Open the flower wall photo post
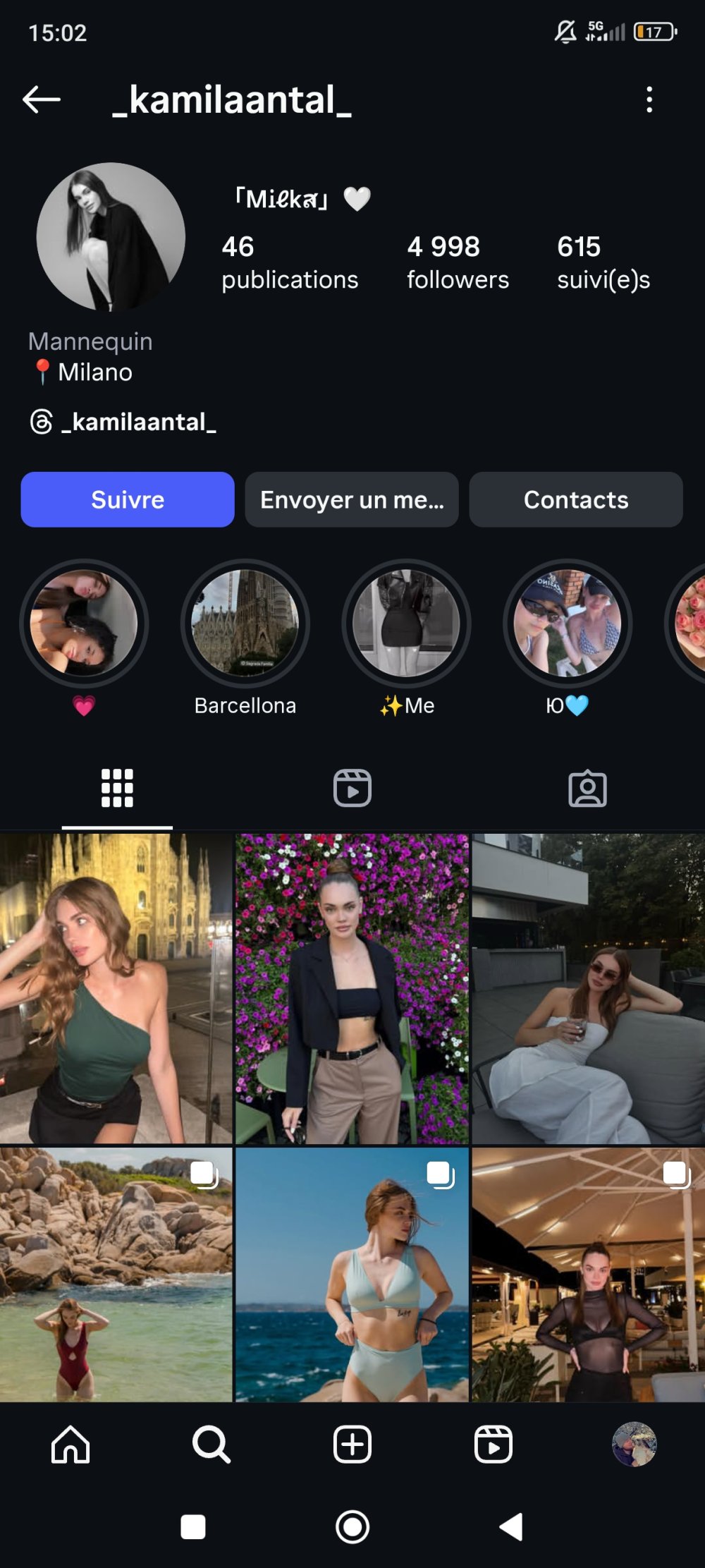705x1568 pixels. [352, 987]
